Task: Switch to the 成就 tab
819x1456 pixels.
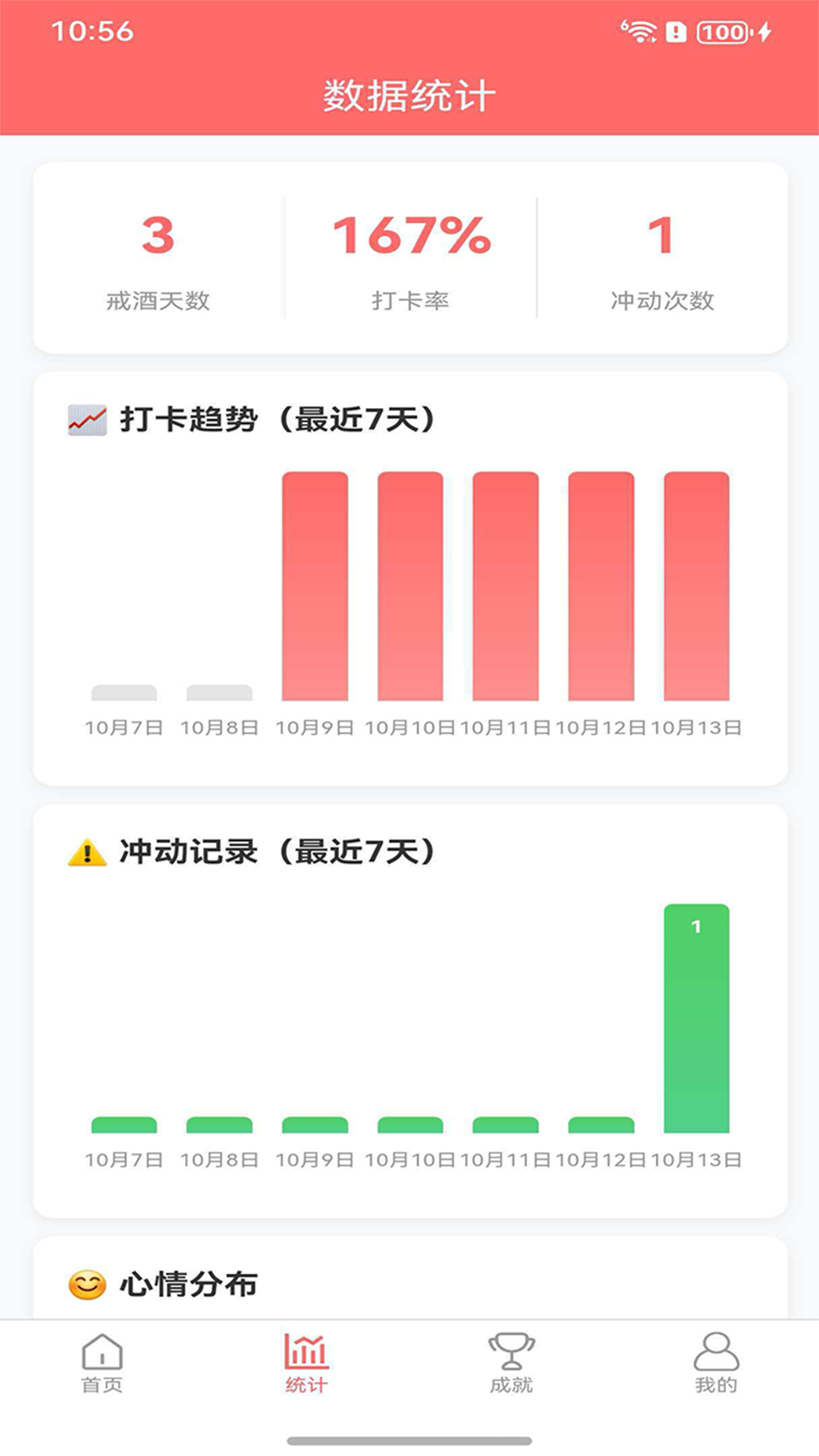Action: coord(512,1365)
